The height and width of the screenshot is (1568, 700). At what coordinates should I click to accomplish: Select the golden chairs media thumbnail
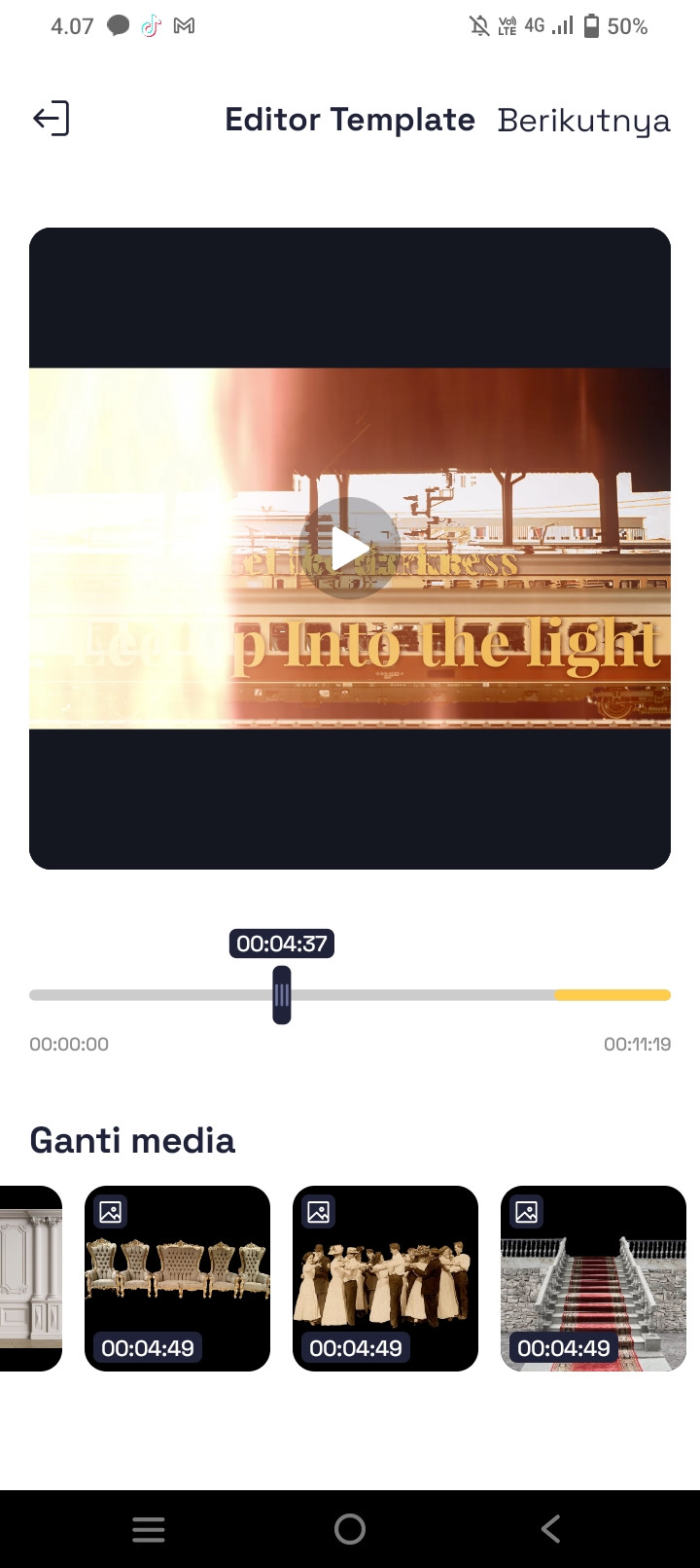177,1278
